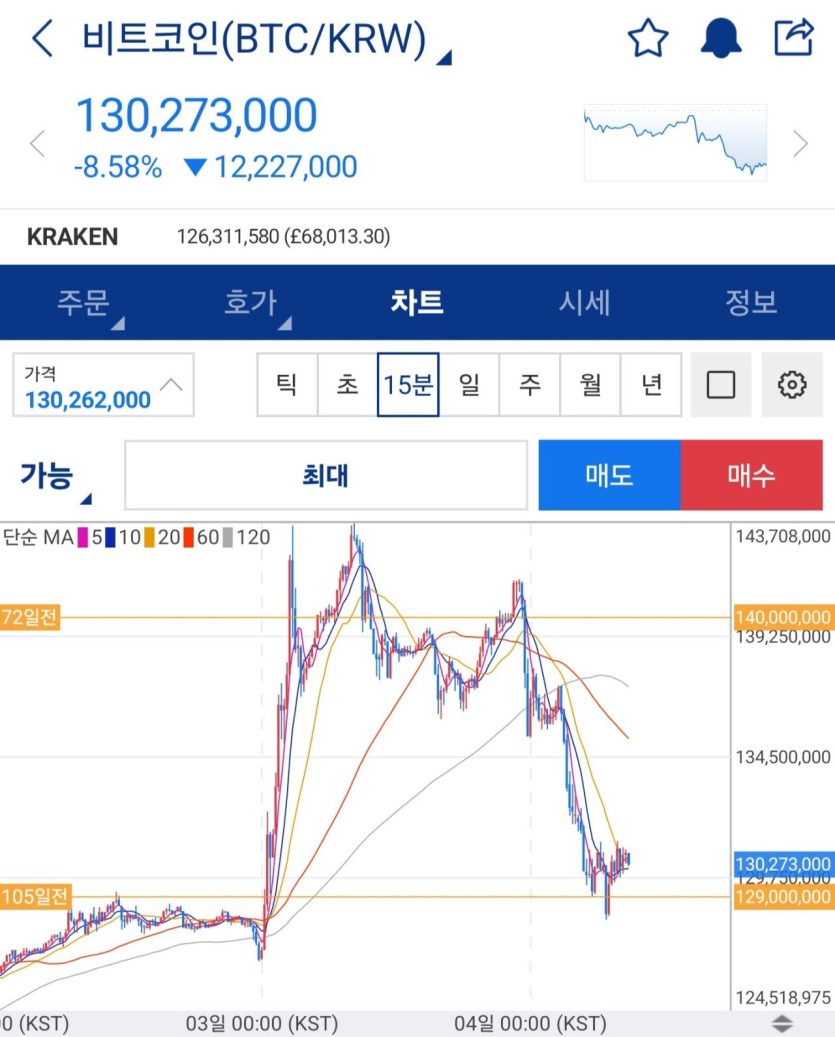Share this Bitcoin chart

point(794,39)
